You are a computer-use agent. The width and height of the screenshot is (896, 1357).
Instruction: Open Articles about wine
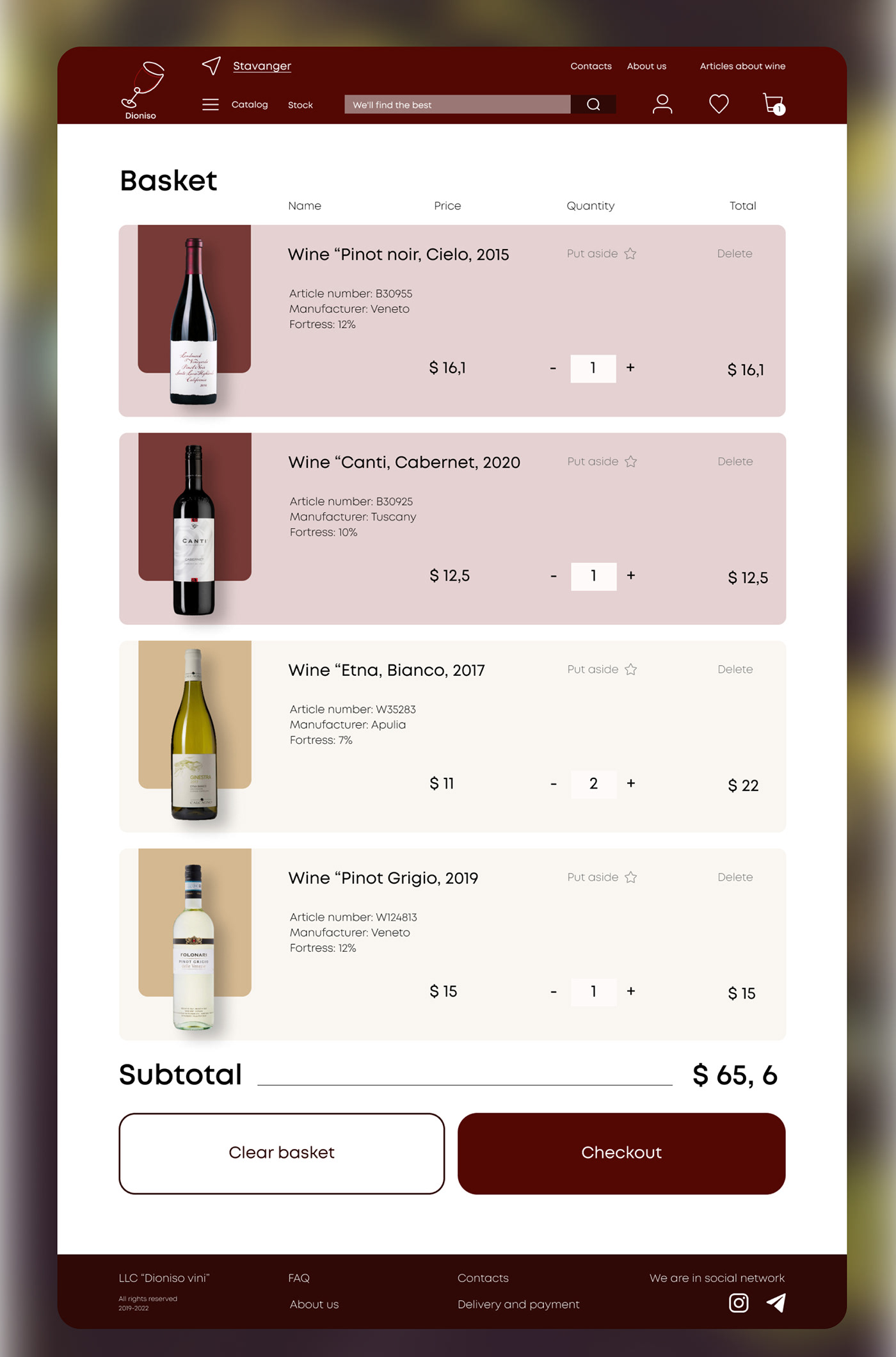(x=742, y=66)
